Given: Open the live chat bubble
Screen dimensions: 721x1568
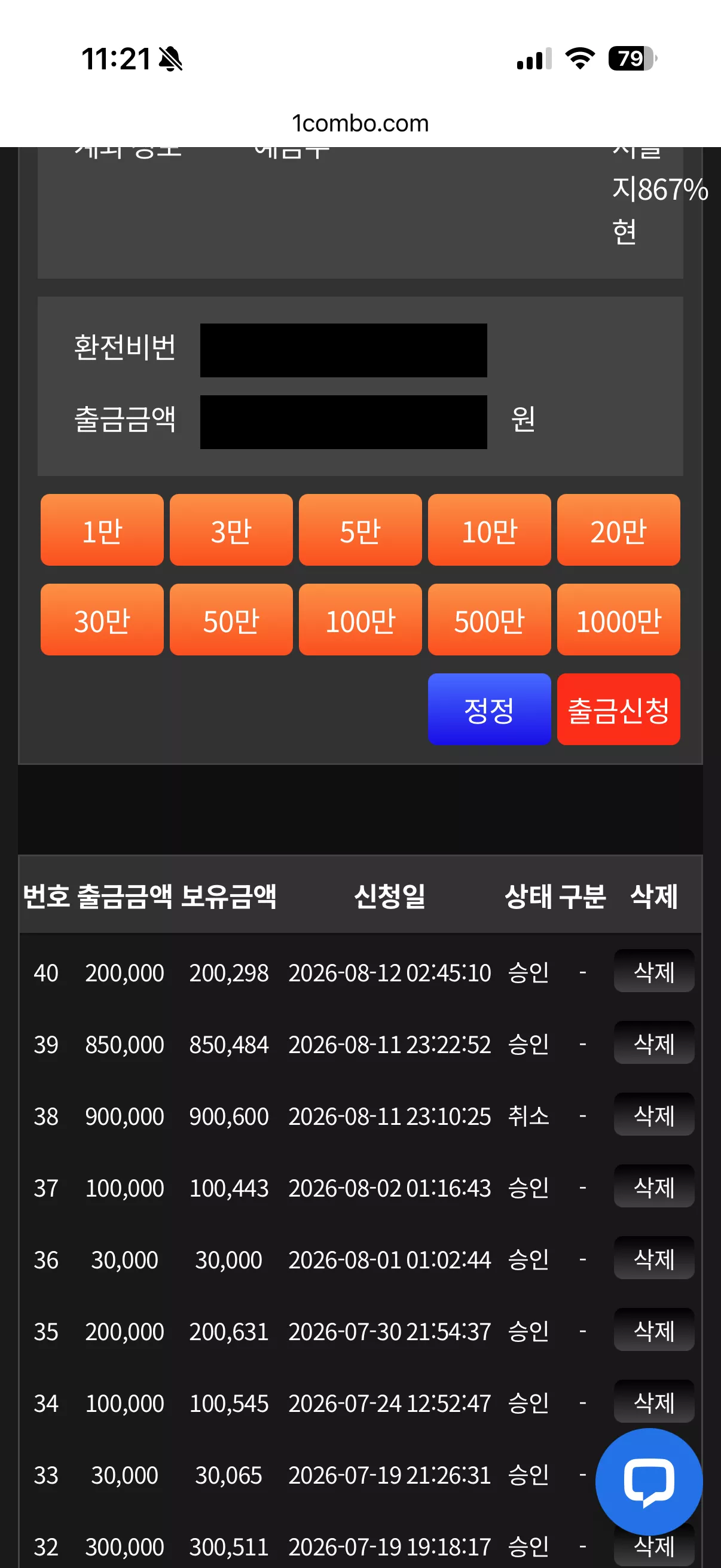Looking at the screenshot, I should point(649,1481).
